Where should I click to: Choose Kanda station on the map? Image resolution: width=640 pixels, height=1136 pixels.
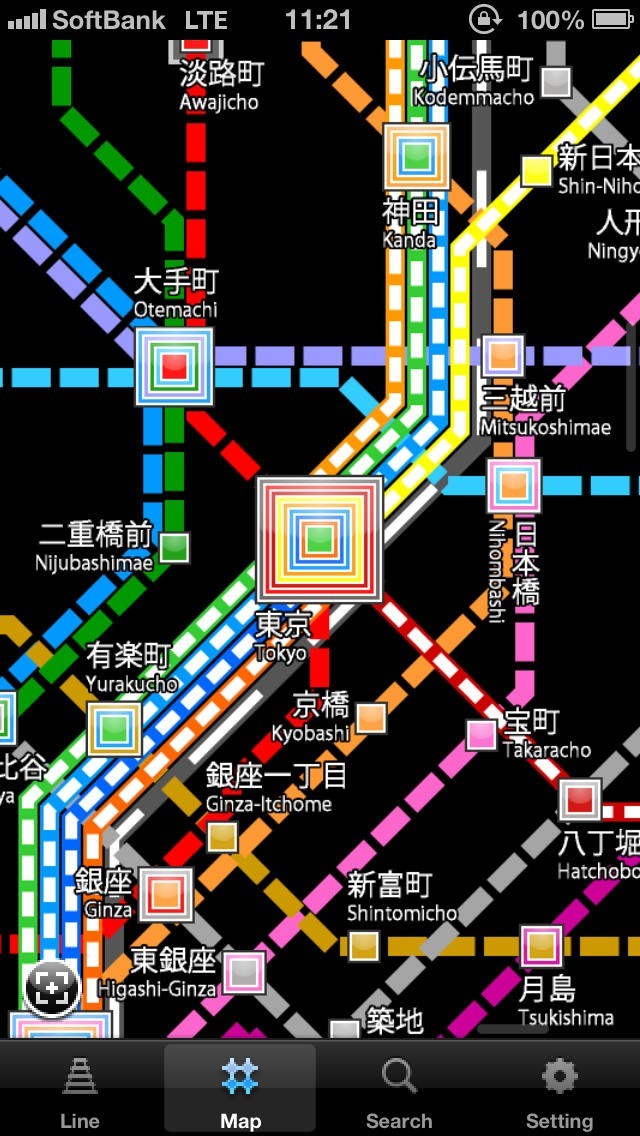click(x=416, y=156)
